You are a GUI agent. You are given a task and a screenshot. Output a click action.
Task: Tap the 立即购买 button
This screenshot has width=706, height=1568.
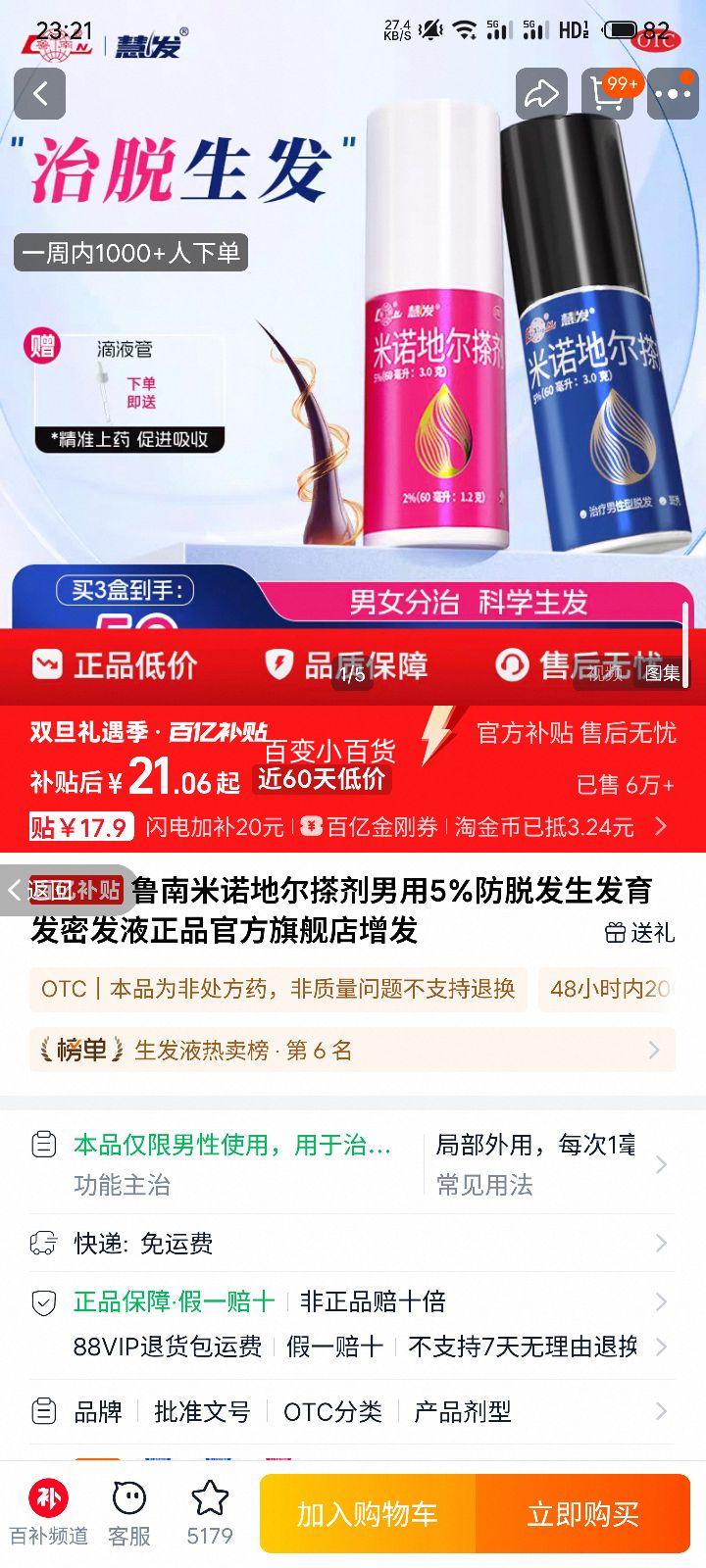581,1513
